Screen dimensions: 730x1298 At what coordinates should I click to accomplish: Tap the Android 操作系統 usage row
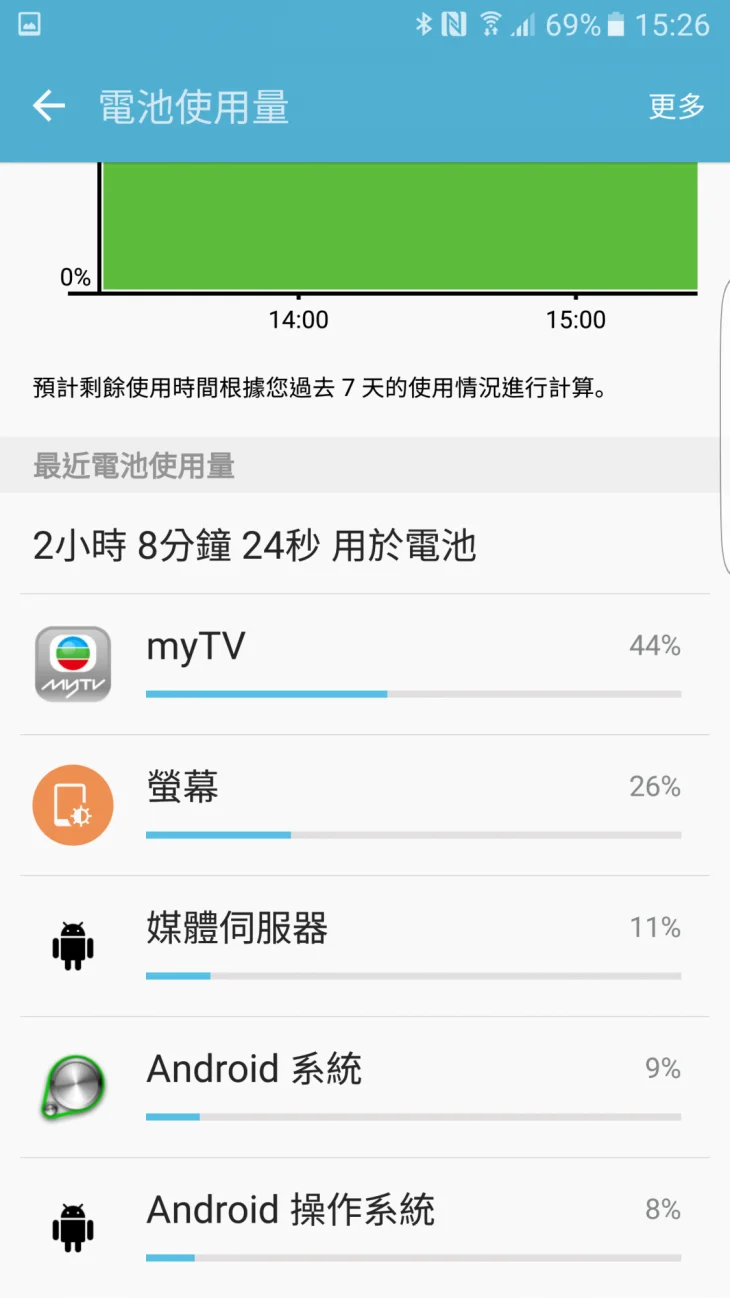pyautogui.click(x=365, y=1228)
